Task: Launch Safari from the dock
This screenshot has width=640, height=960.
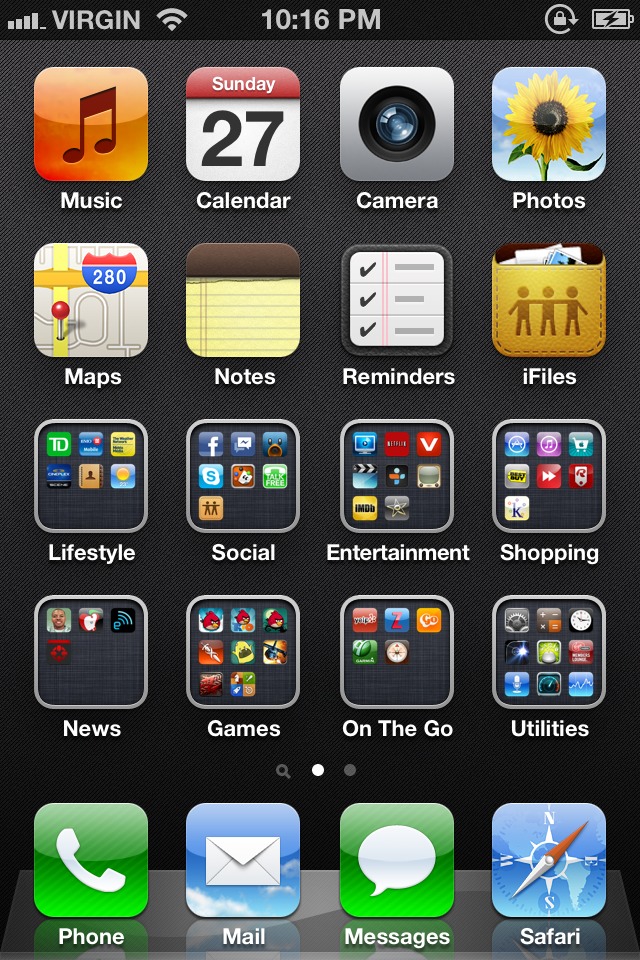Action: 549,860
